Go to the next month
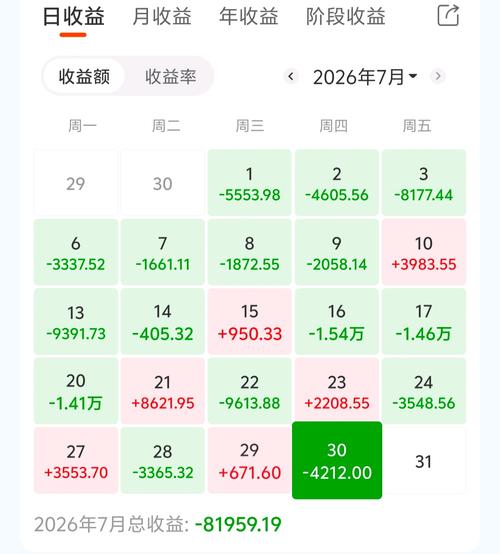500x554 pixels. point(438,76)
